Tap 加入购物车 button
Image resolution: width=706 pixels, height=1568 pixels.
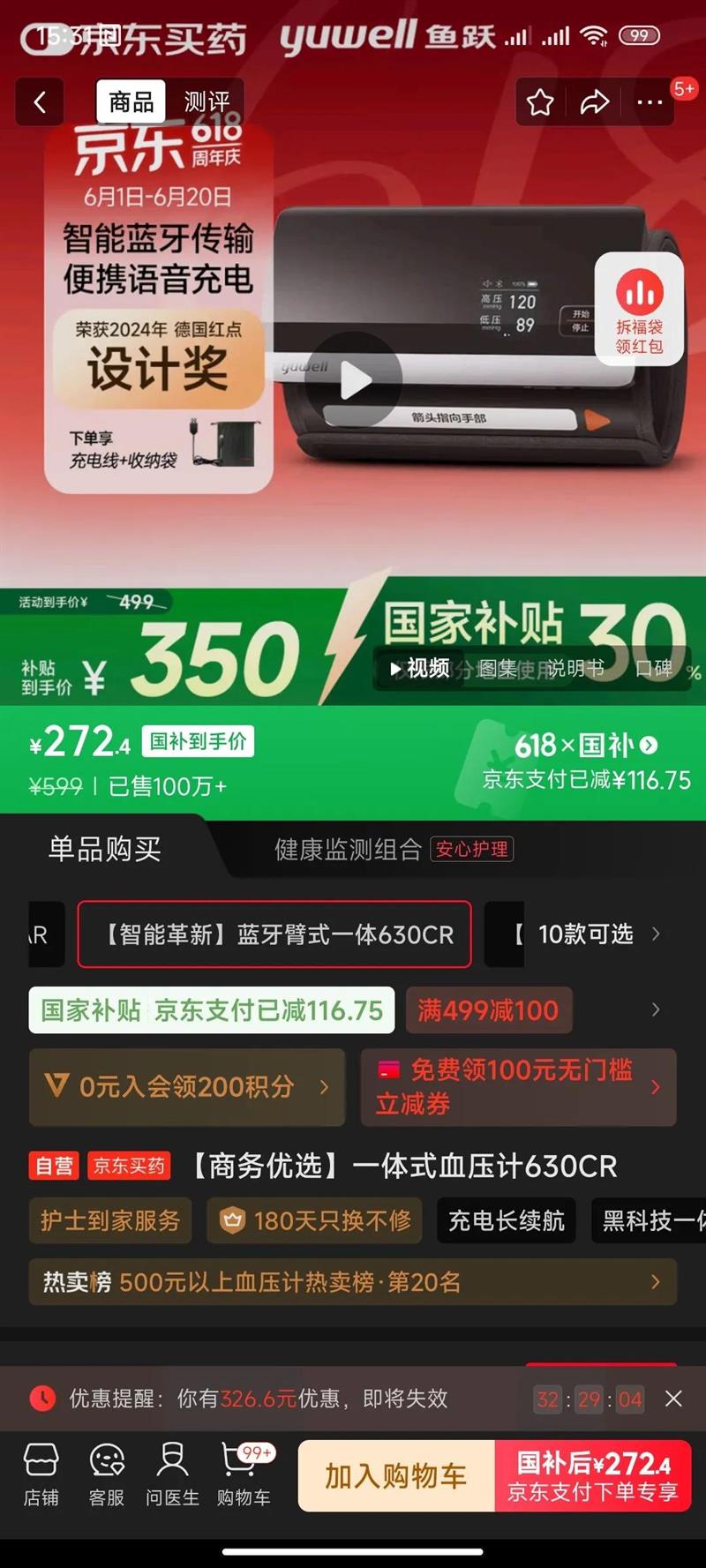click(x=395, y=1476)
